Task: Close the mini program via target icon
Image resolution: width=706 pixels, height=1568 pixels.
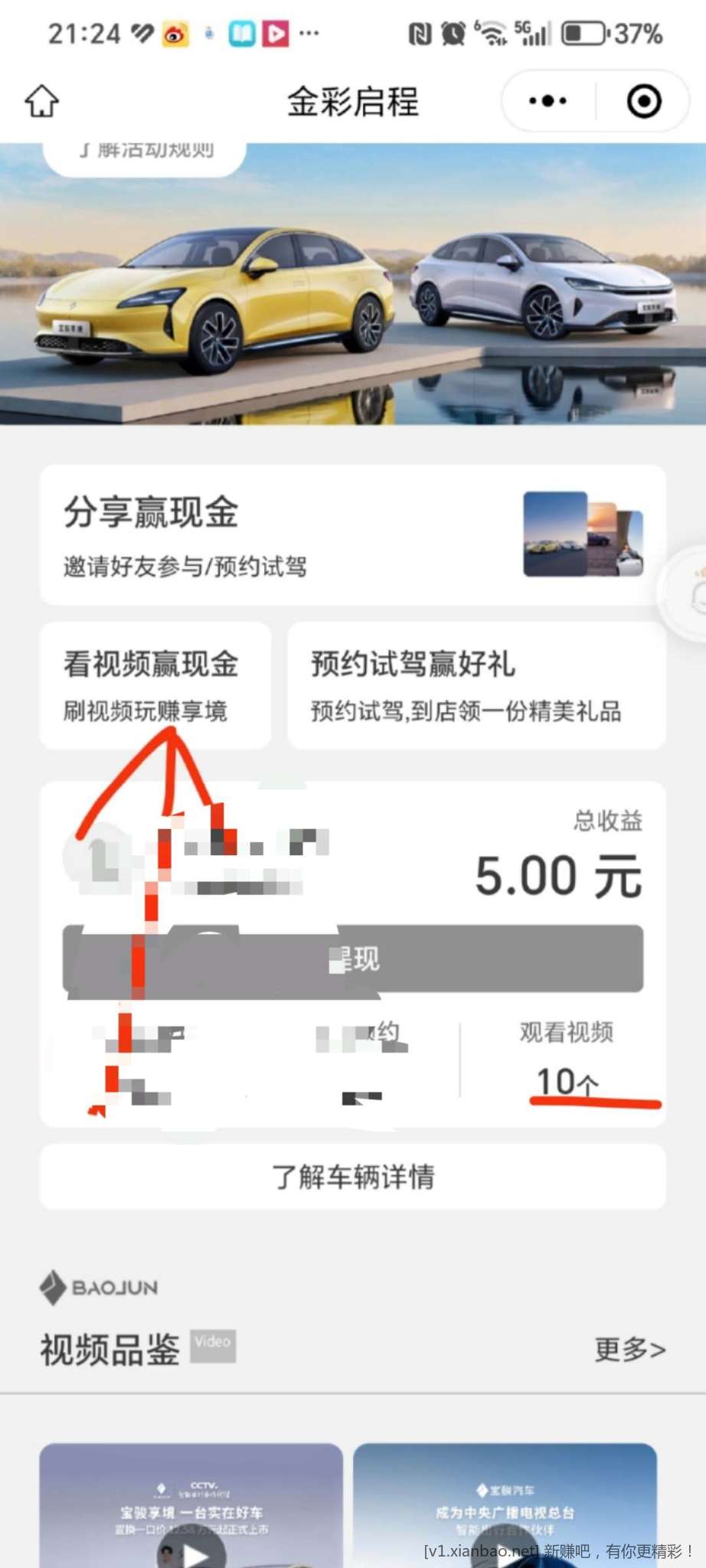Action: pos(644,101)
